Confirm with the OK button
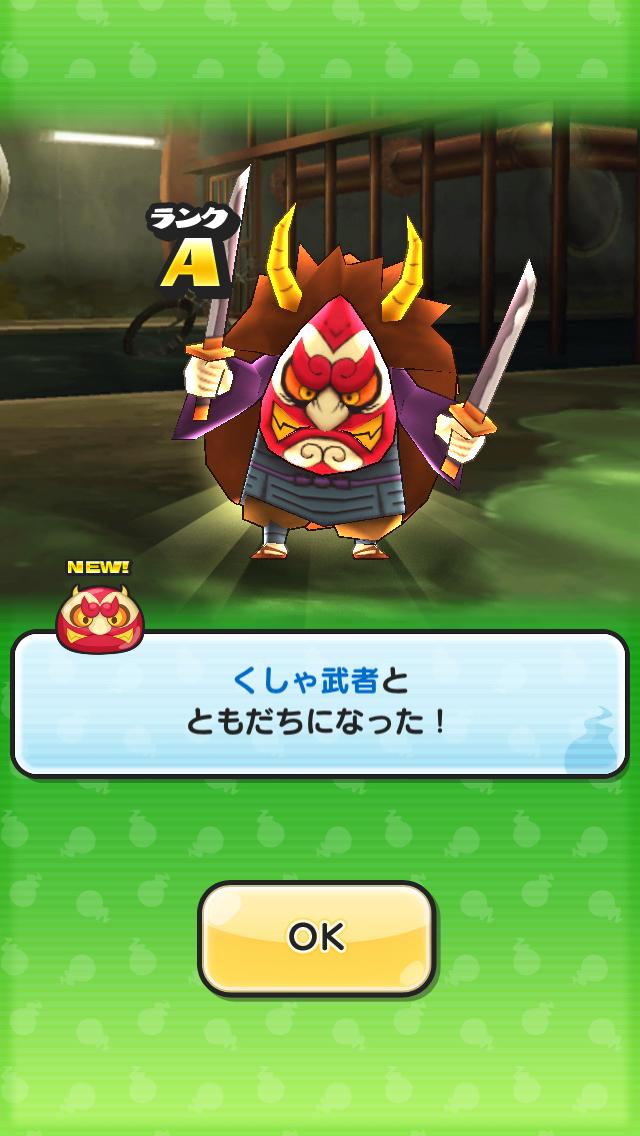 [316, 937]
